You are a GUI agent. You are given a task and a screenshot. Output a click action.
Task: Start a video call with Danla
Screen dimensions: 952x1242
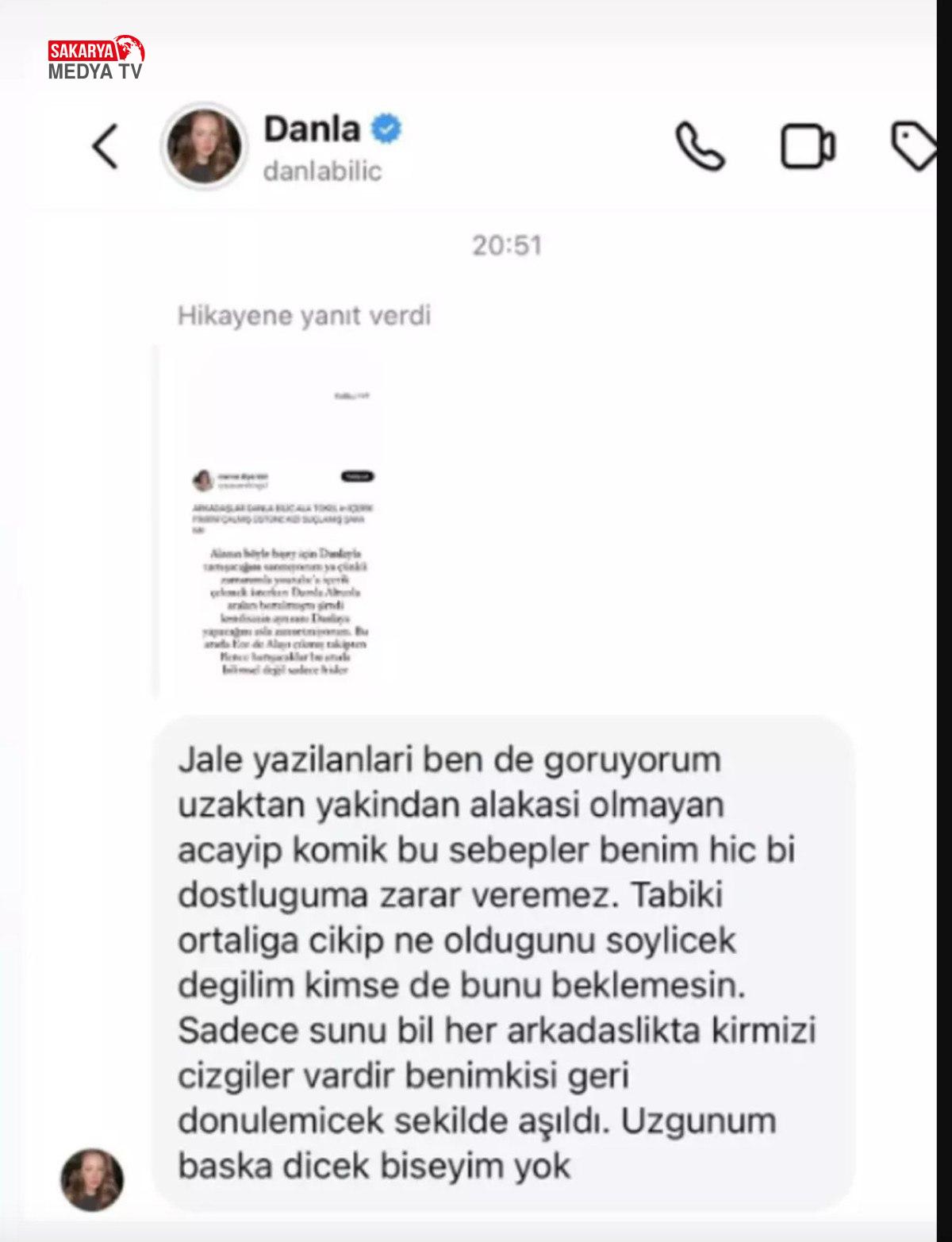[x=808, y=147]
